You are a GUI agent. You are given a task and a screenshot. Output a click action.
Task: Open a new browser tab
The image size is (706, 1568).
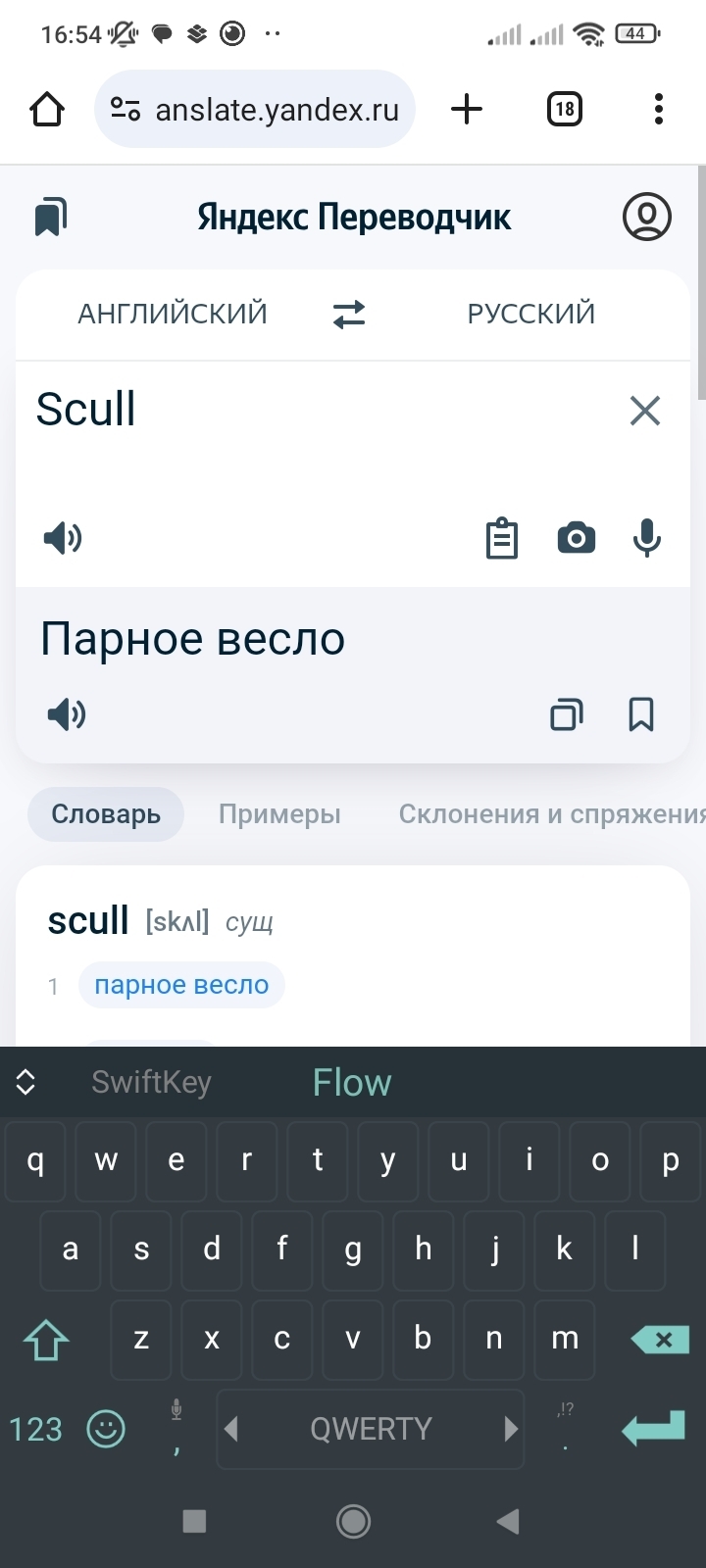pos(467,109)
